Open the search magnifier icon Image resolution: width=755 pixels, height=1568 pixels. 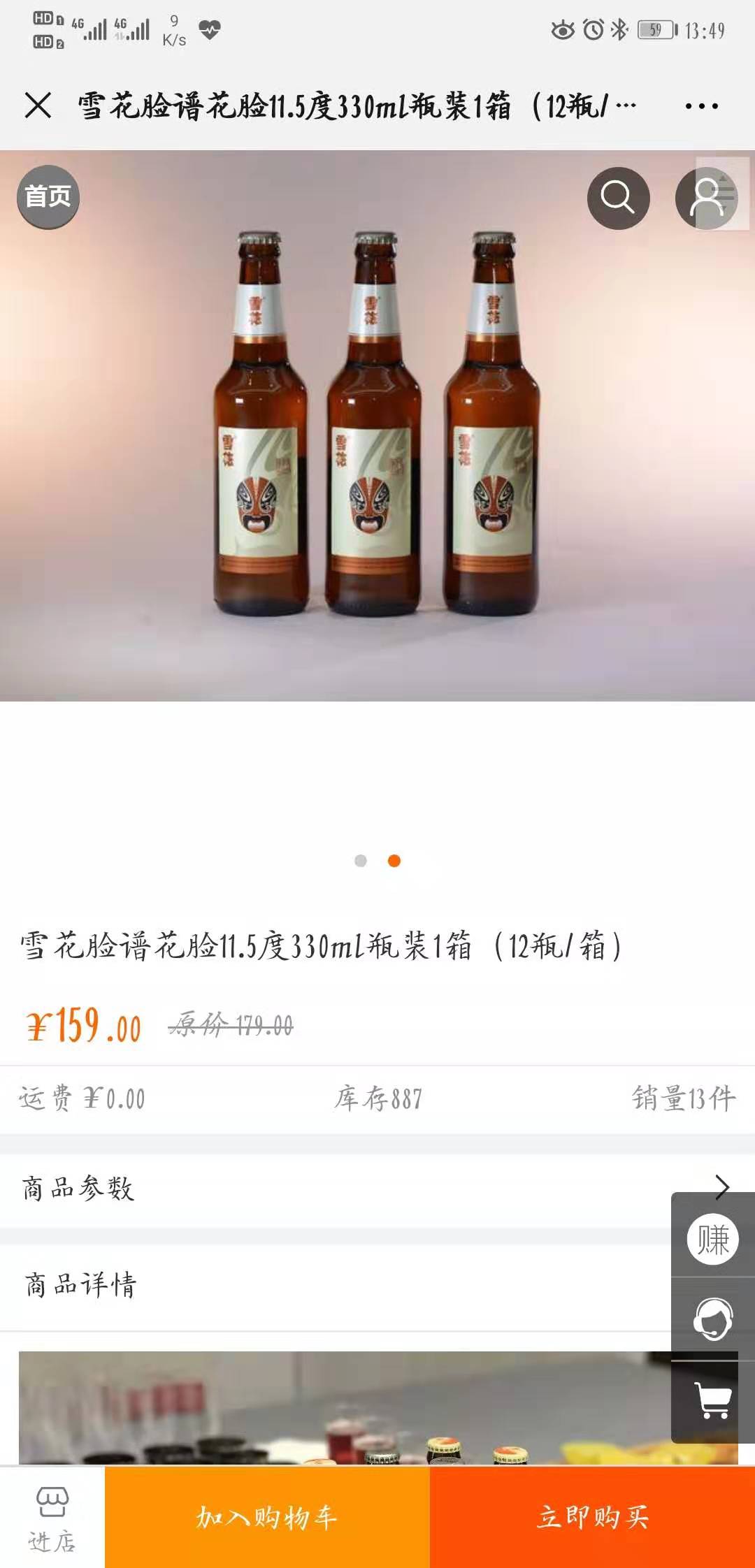(618, 198)
